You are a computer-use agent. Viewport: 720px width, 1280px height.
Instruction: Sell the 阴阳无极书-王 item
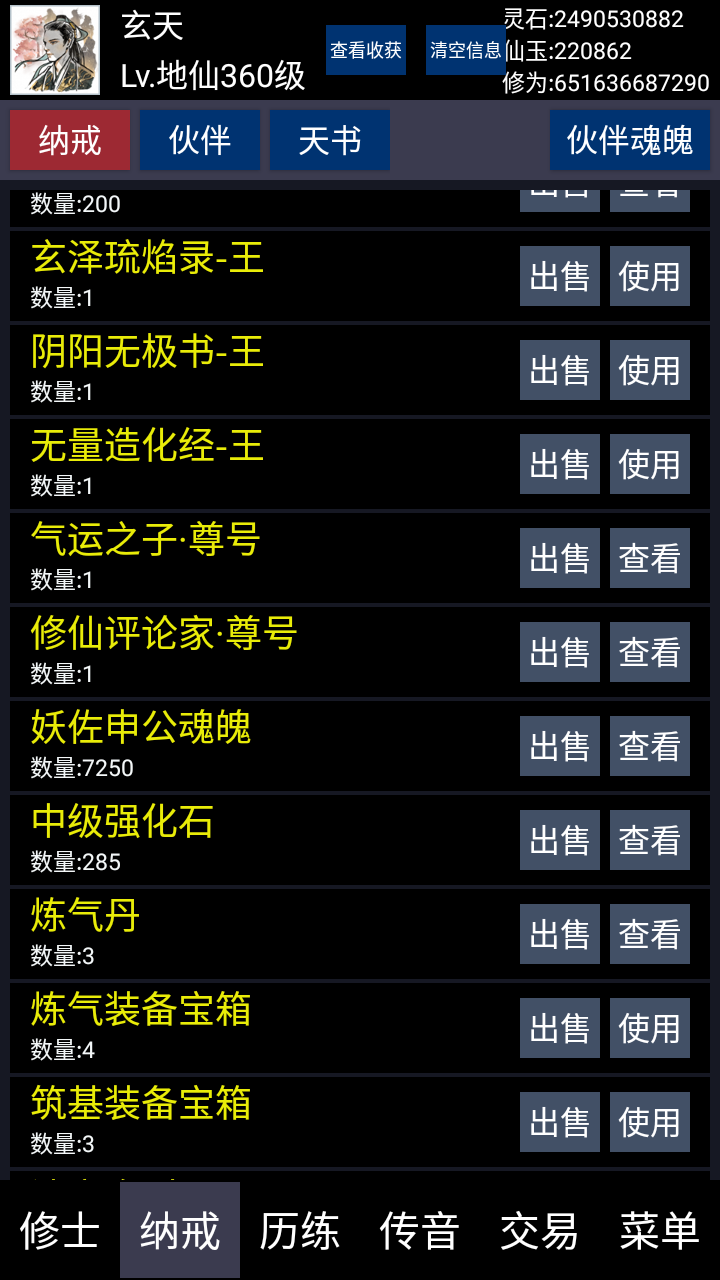point(559,369)
